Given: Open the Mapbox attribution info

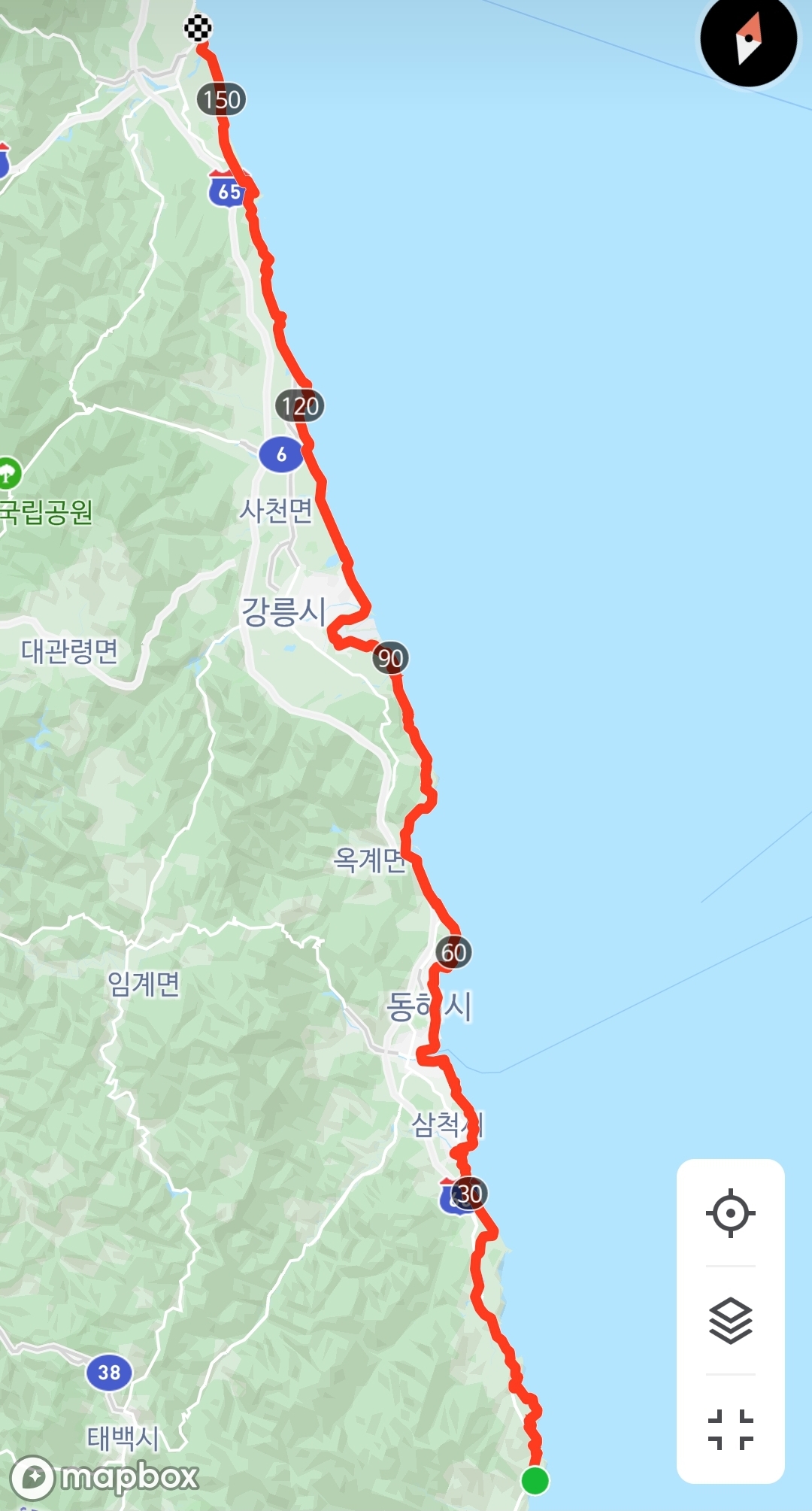Looking at the screenshot, I should point(105,1476).
